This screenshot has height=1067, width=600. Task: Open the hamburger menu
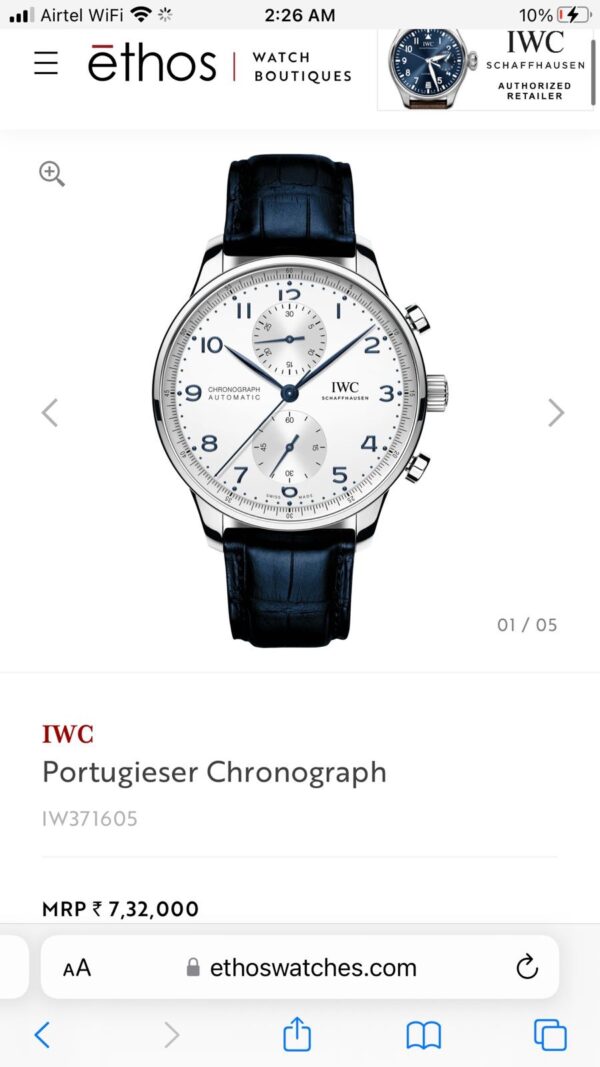(46, 63)
